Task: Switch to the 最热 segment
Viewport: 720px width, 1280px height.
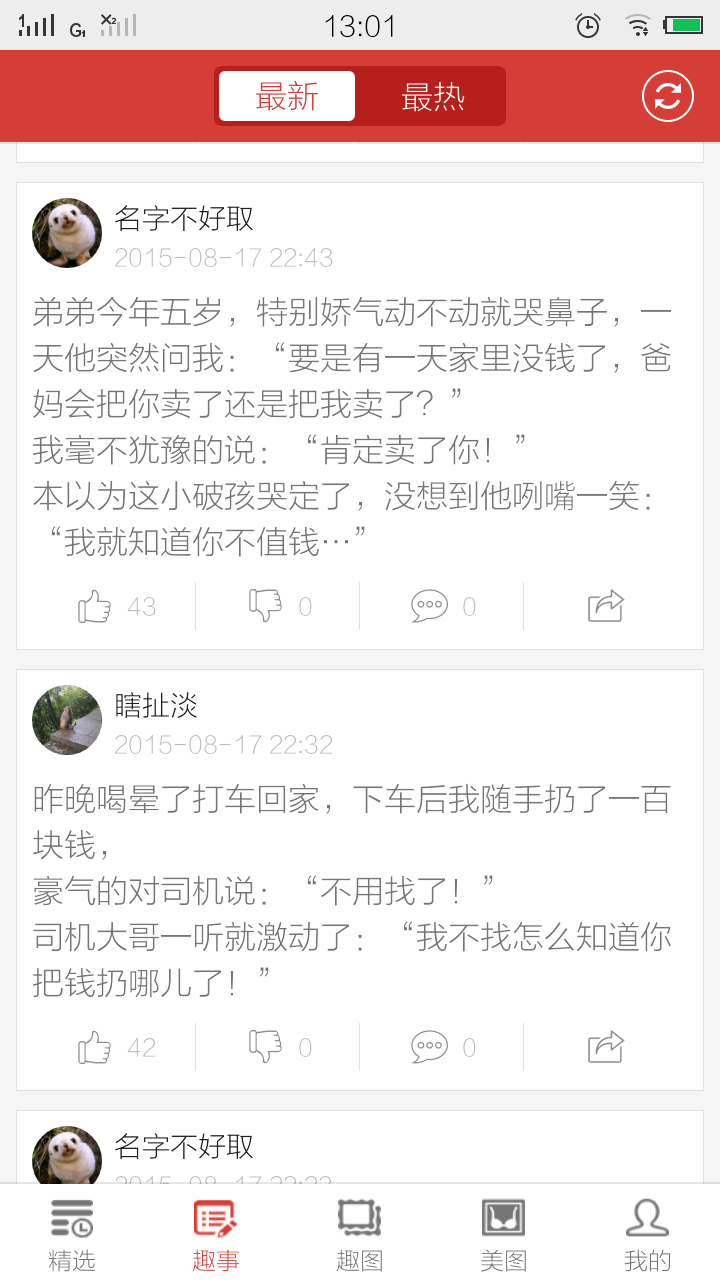Action: pos(432,97)
